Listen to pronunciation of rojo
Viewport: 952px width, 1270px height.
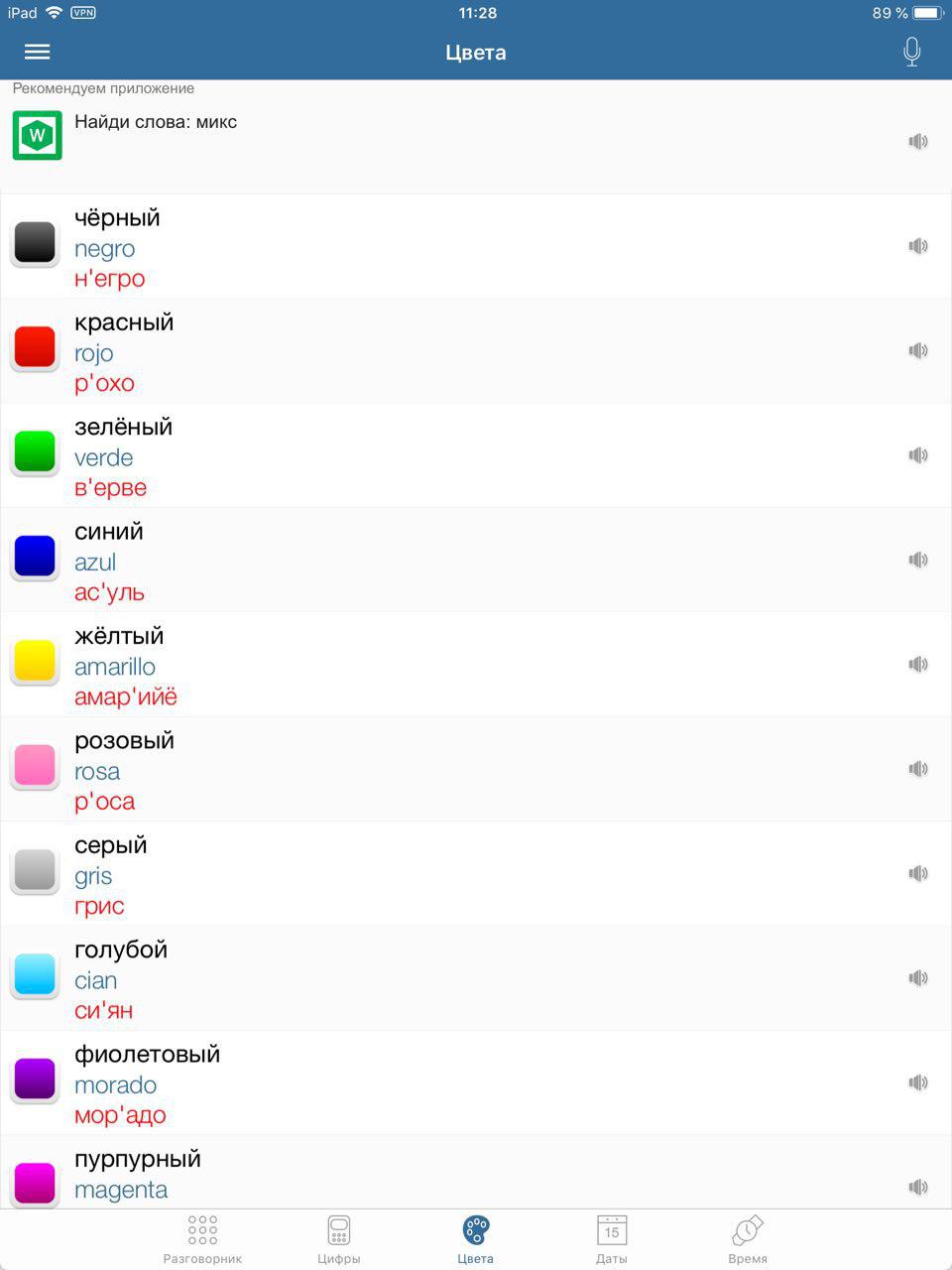pos(917,350)
